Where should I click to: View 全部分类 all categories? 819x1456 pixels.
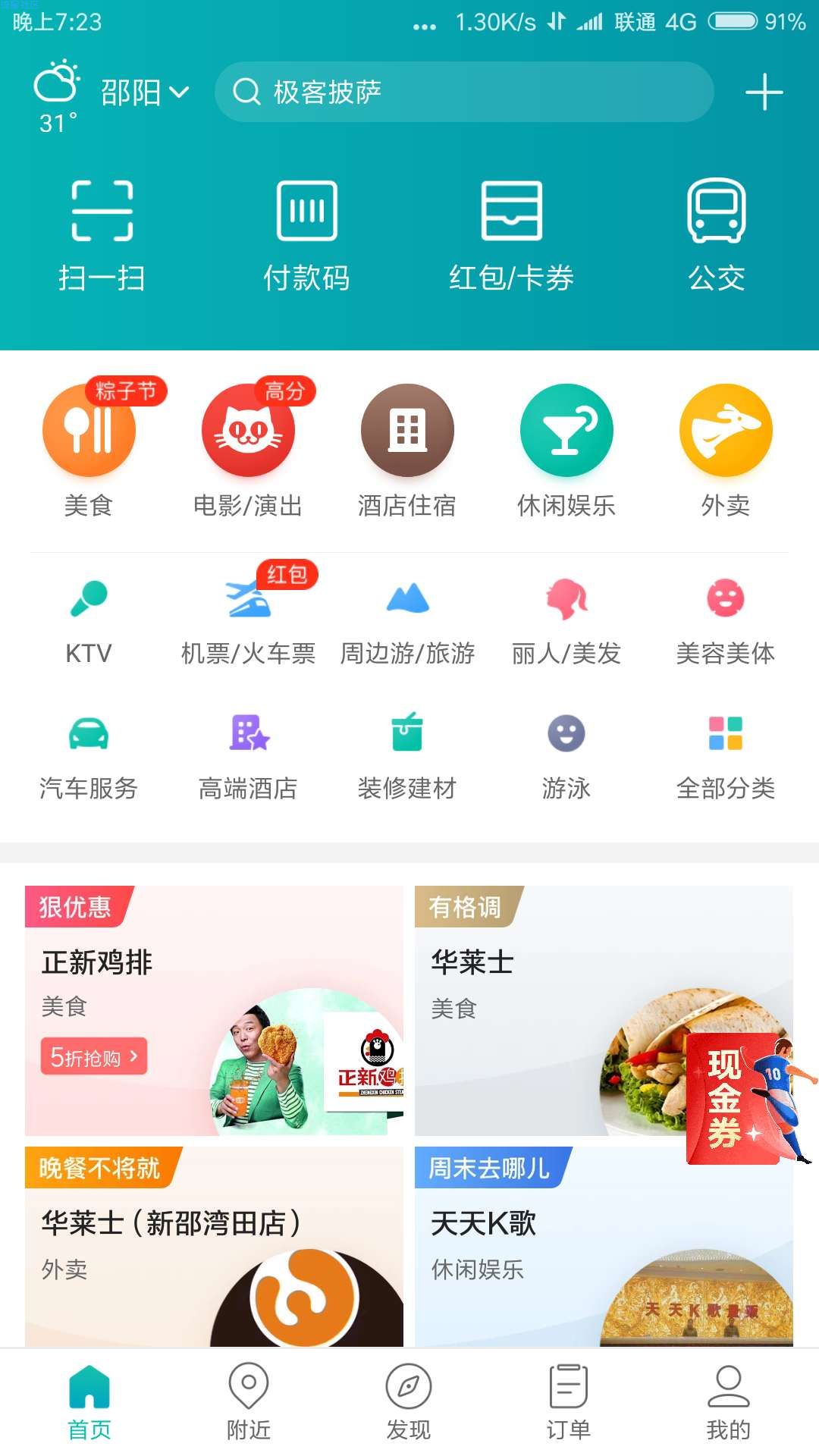coord(726,755)
